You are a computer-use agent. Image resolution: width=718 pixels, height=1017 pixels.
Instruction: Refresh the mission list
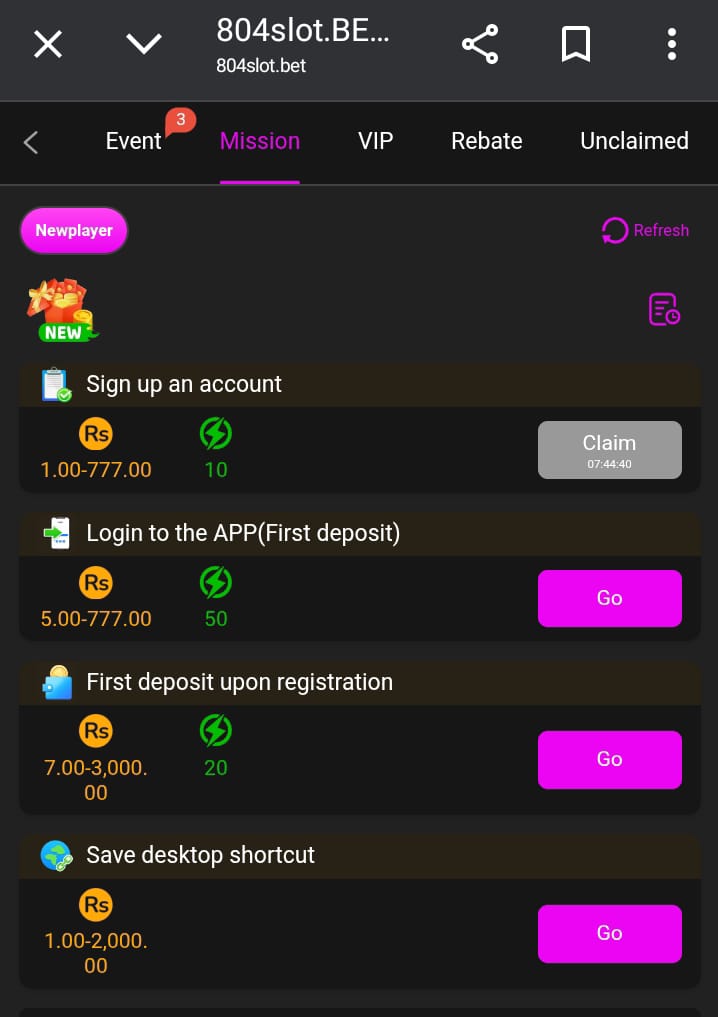click(x=645, y=231)
